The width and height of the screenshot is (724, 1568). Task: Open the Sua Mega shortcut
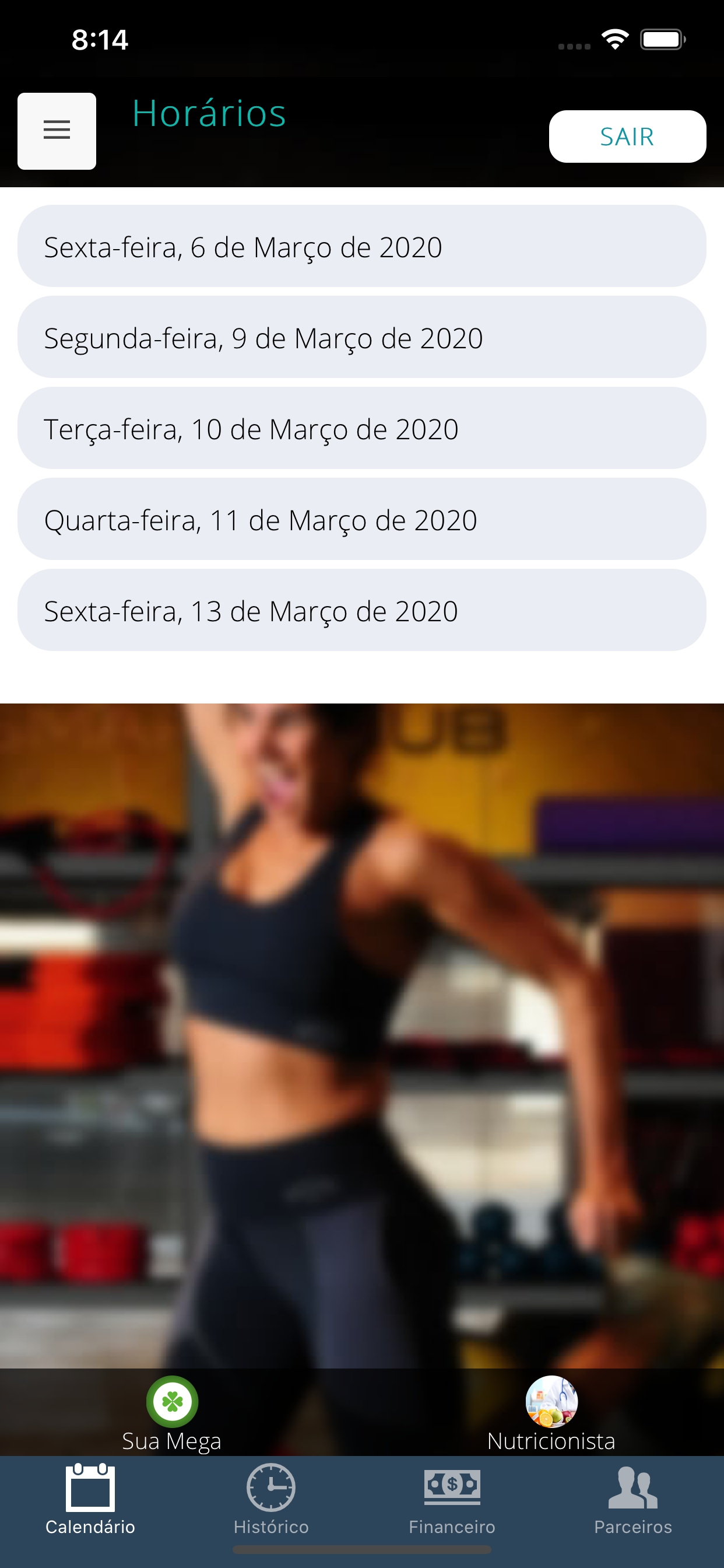172,1413
